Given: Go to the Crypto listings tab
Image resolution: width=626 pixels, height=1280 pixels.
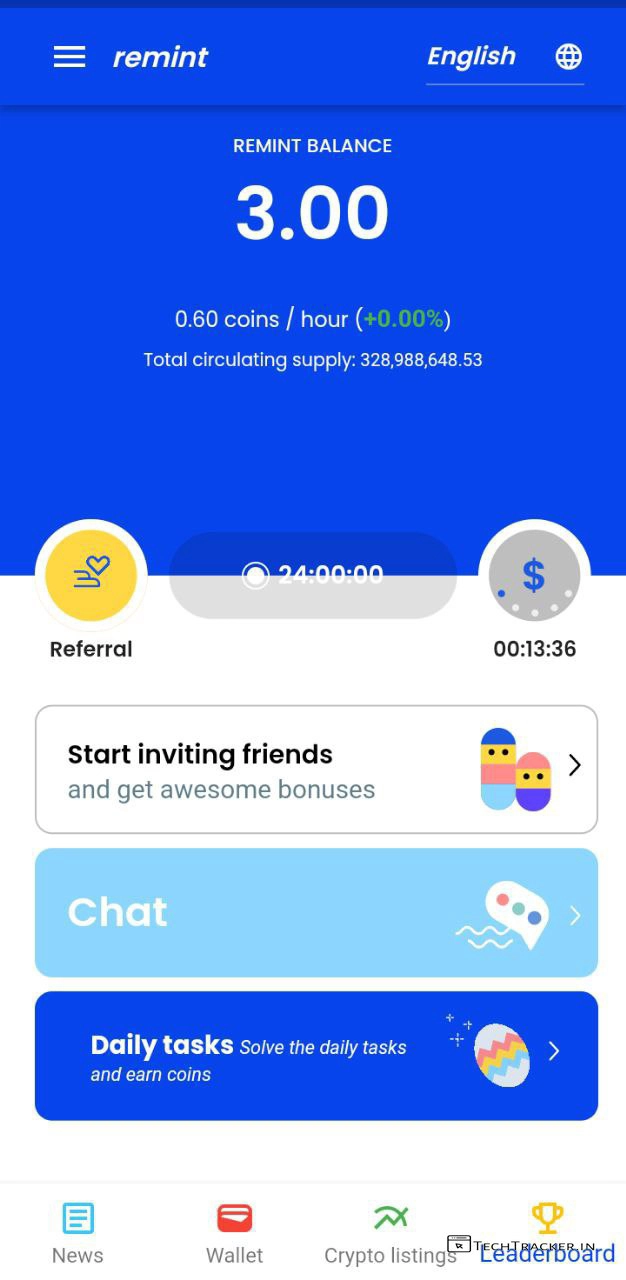Looking at the screenshot, I should (x=390, y=1233).
